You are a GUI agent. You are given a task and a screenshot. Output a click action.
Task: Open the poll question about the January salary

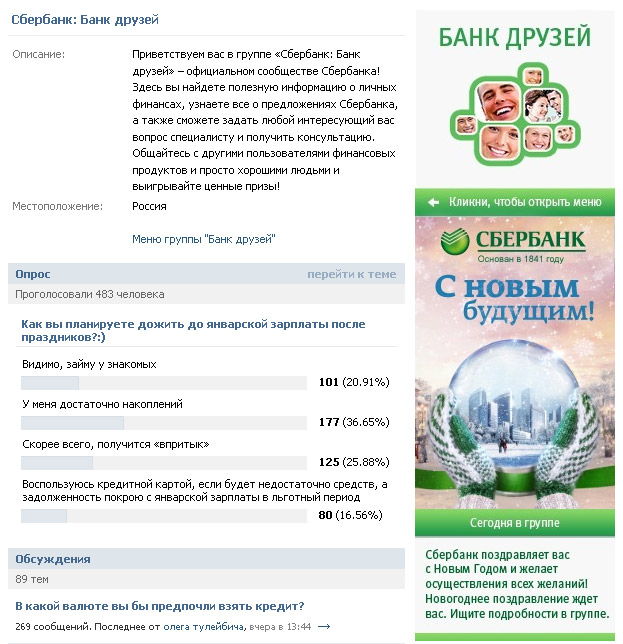pyautogui.click(x=193, y=331)
